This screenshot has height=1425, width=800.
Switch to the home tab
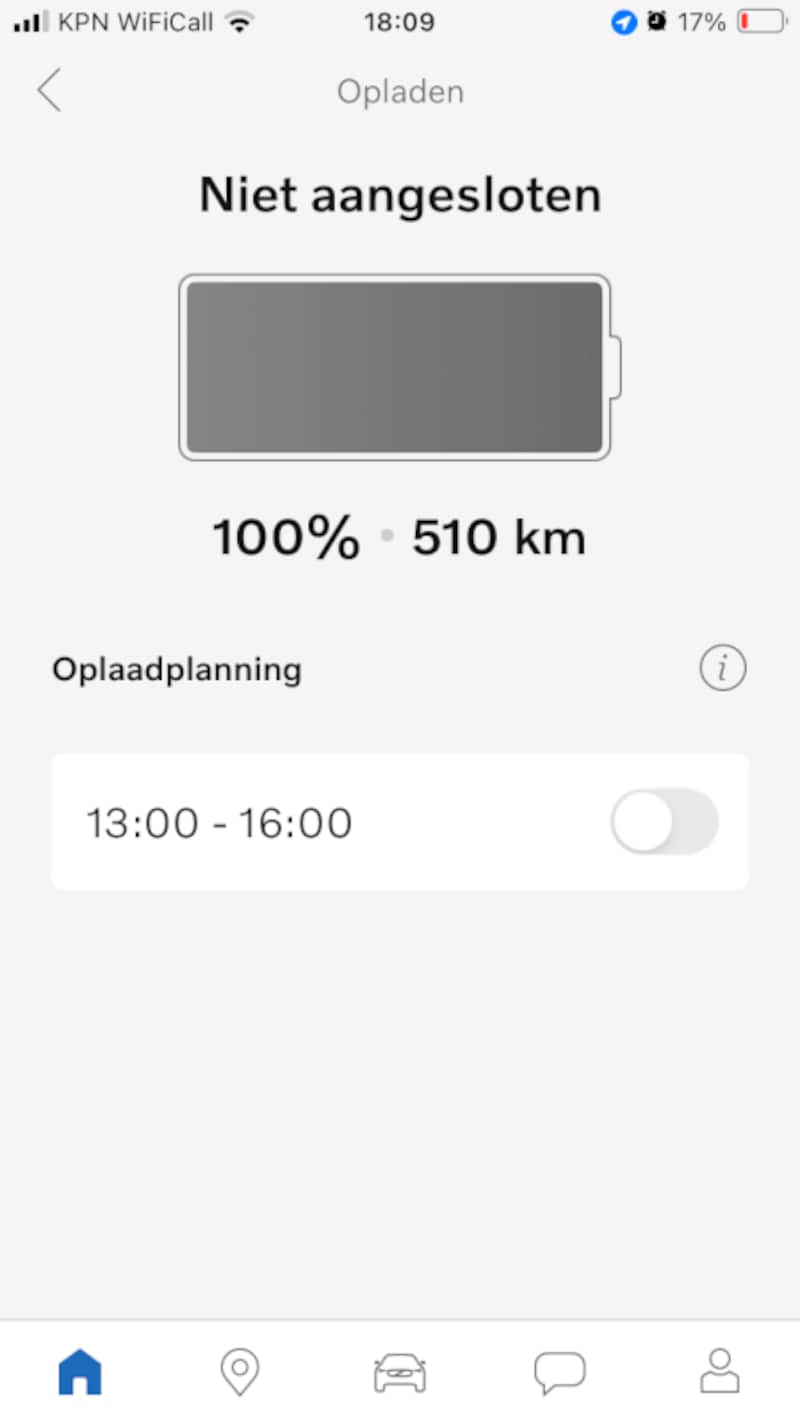[x=80, y=1372]
